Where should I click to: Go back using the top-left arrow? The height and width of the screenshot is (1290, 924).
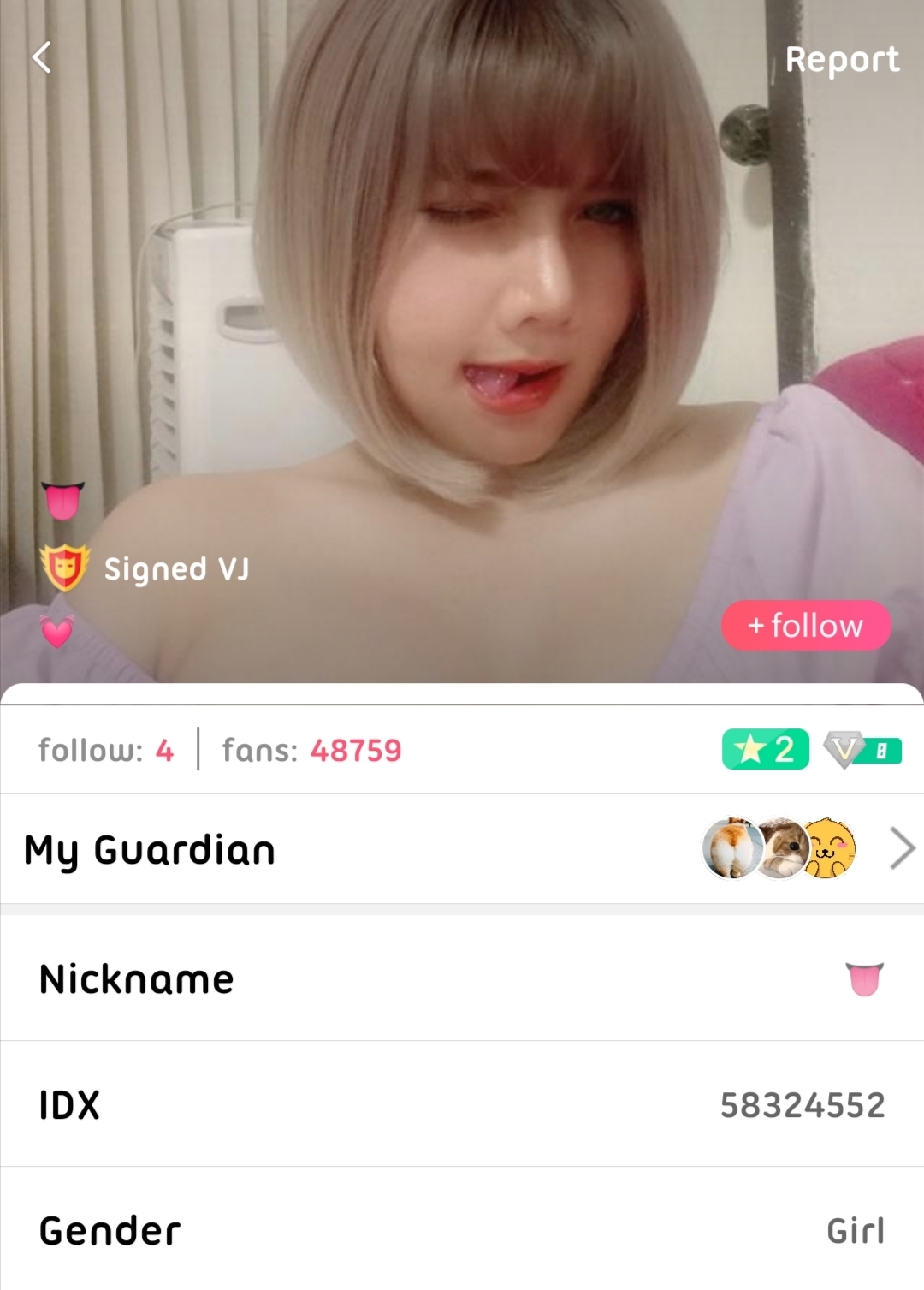click(x=41, y=58)
